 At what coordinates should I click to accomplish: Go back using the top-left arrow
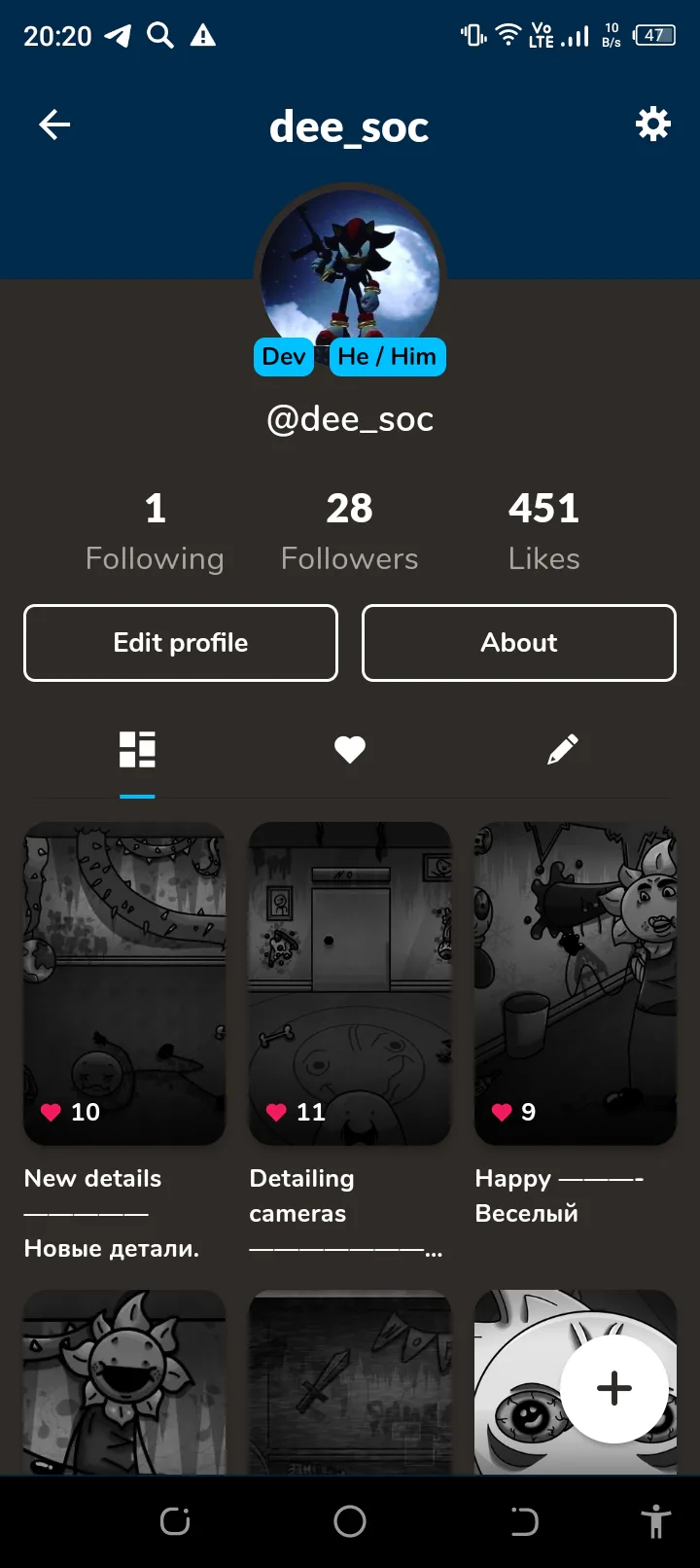(x=54, y=125)
